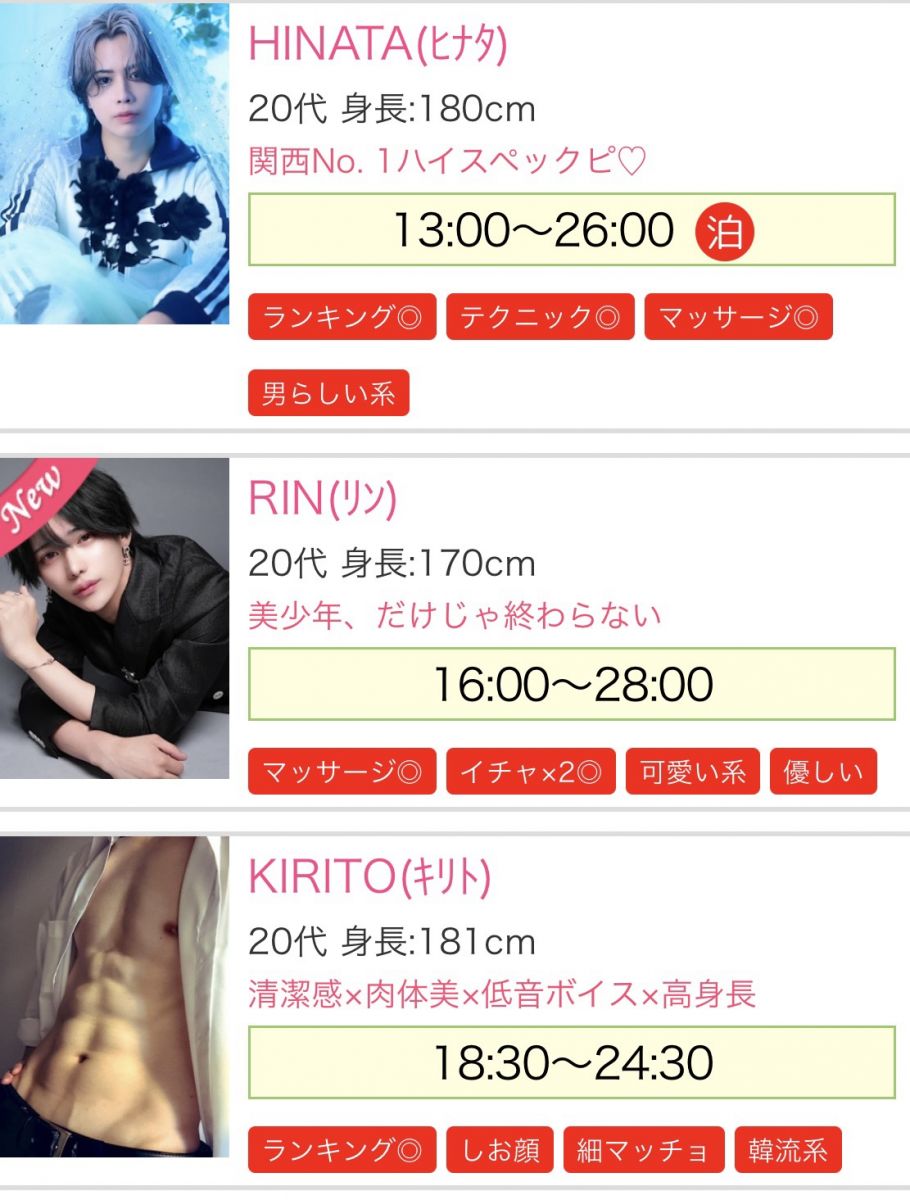The image size is (910, 1200).
Task: Select KIRITO's 18:30〜24:30 schedule box
Action: tap(571, 1062)
